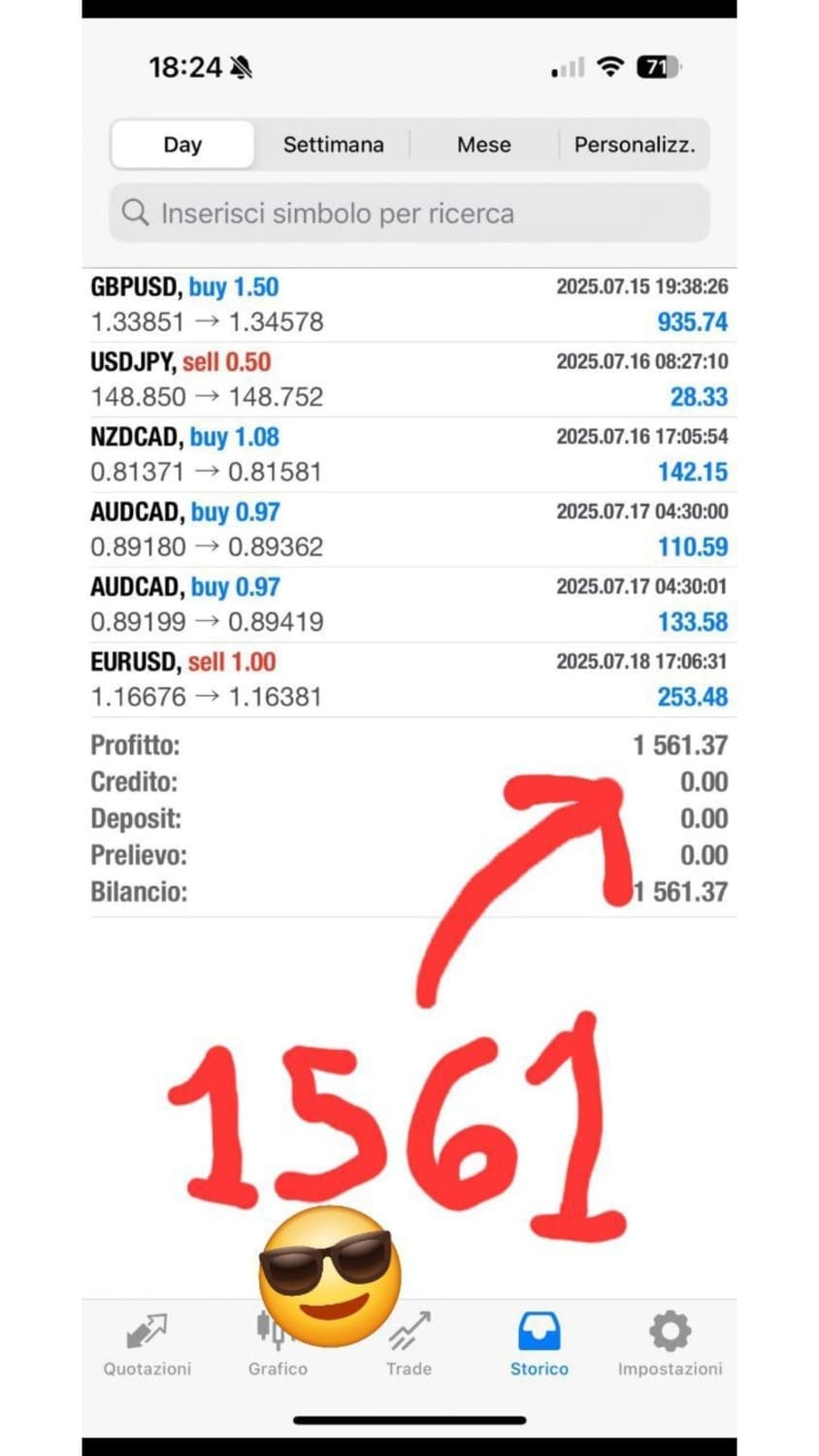Switch to the Settimana period
The image size is (819, 1456).
(333, 145)
